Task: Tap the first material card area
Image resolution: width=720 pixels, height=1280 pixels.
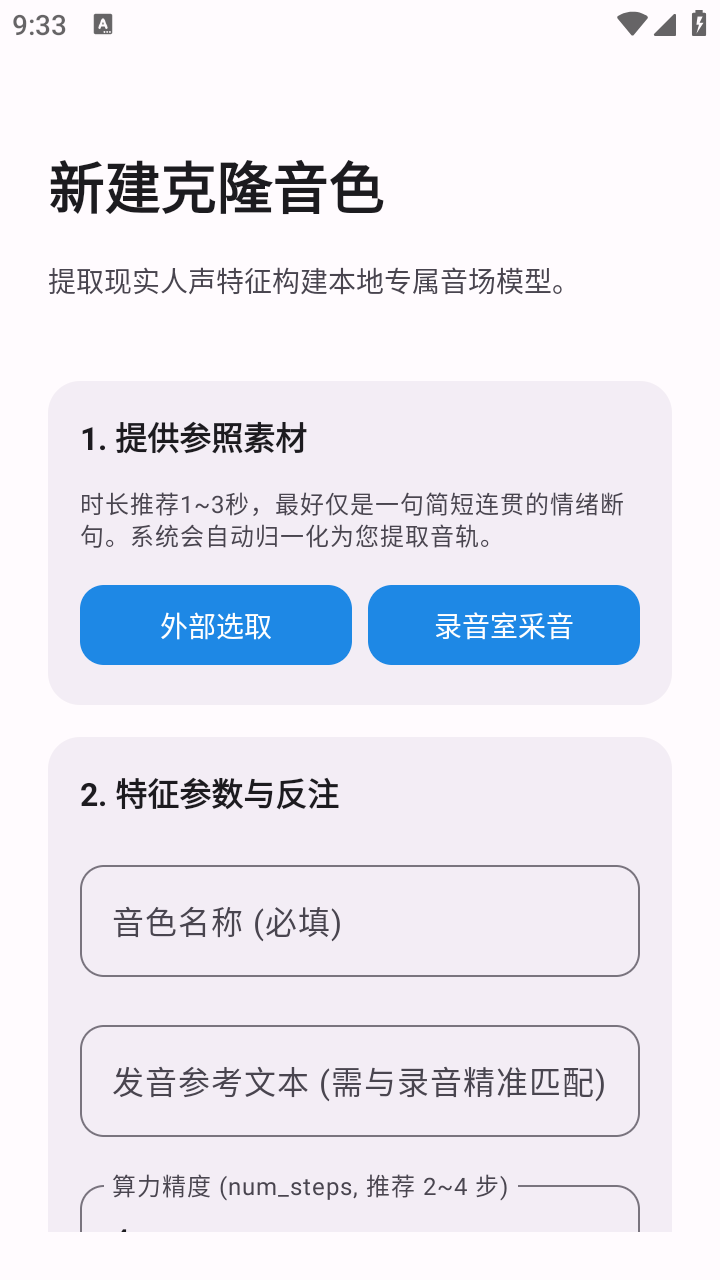Action: [x=360, y=540]
